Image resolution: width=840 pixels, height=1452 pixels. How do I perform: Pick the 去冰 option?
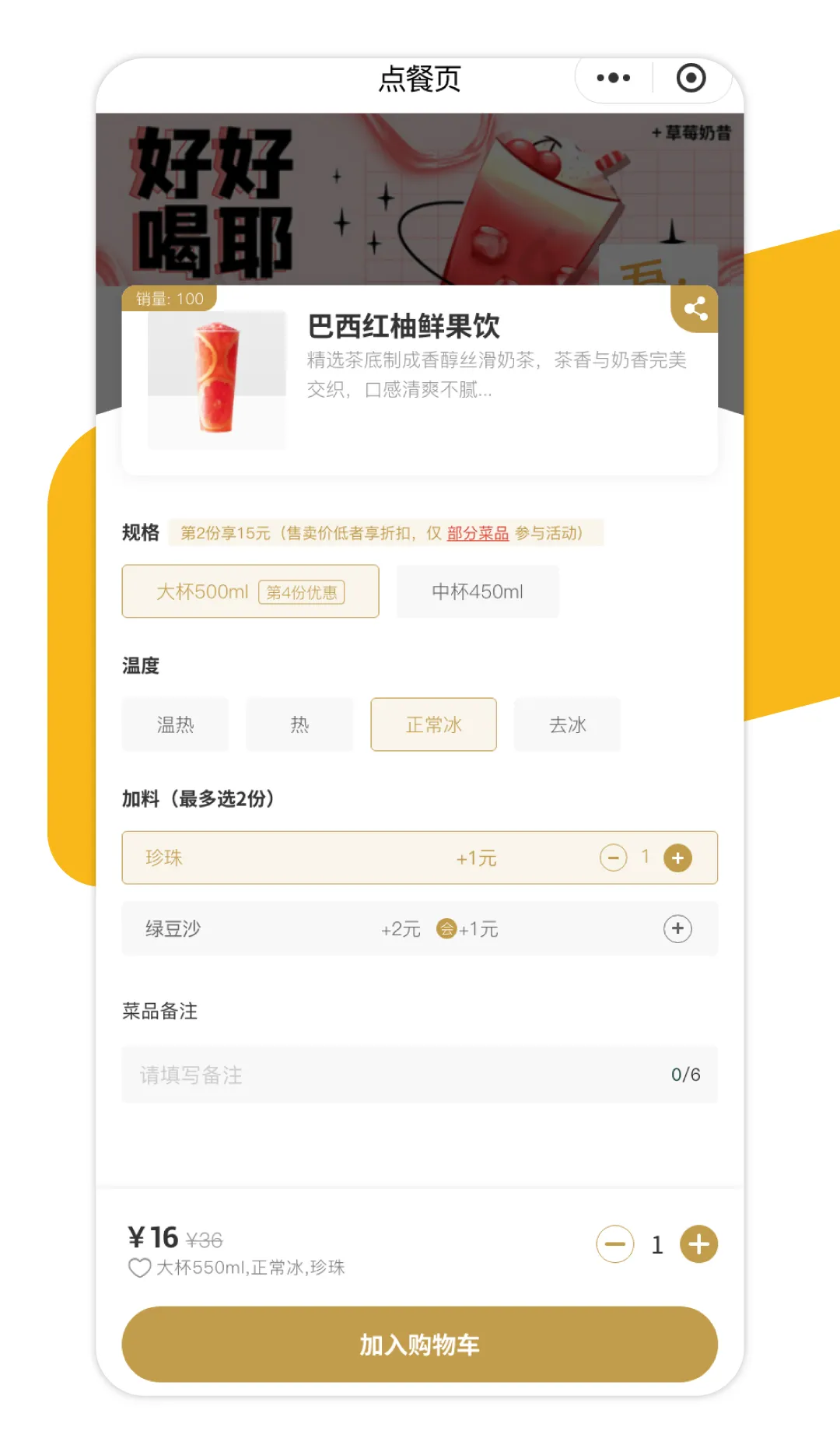coord(567,724)
